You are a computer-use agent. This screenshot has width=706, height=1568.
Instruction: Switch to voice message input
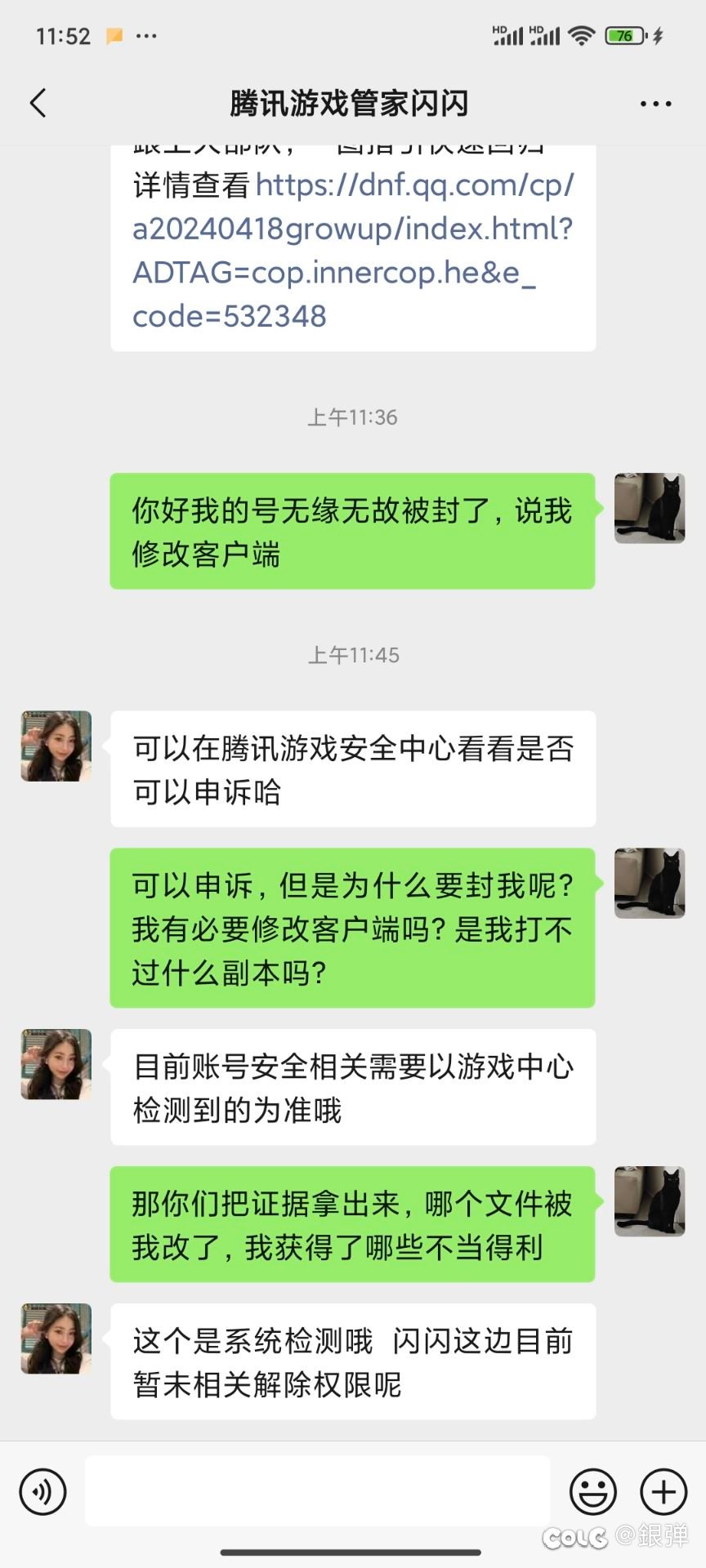click(x=42, y=1491)
